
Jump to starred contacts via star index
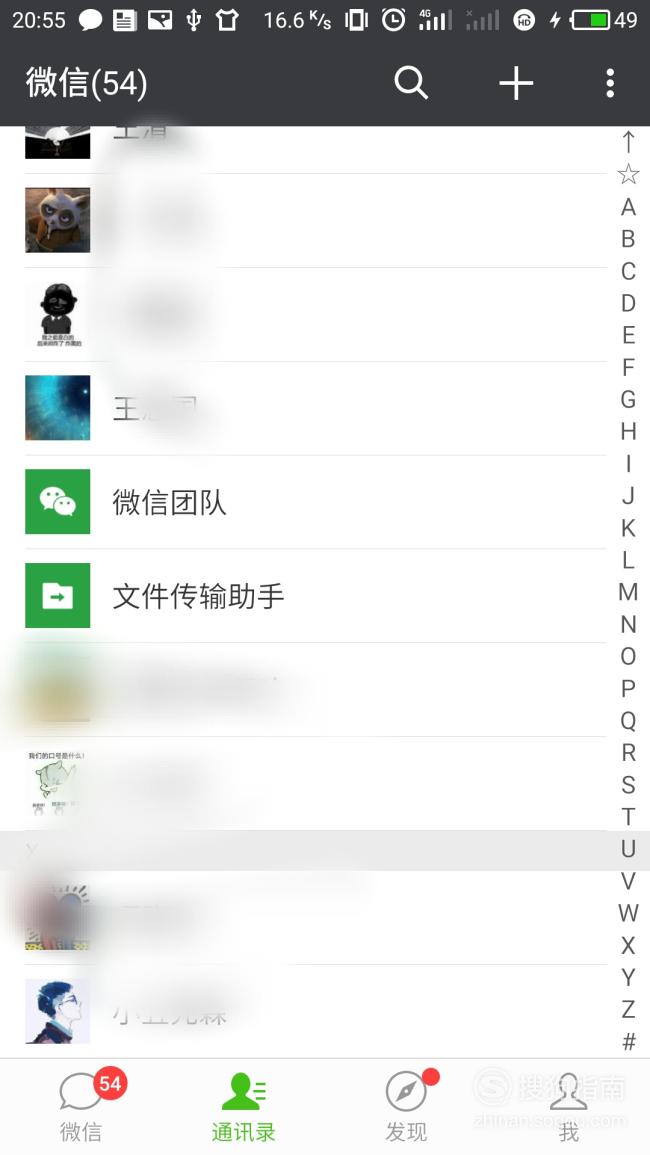[629, 175]
